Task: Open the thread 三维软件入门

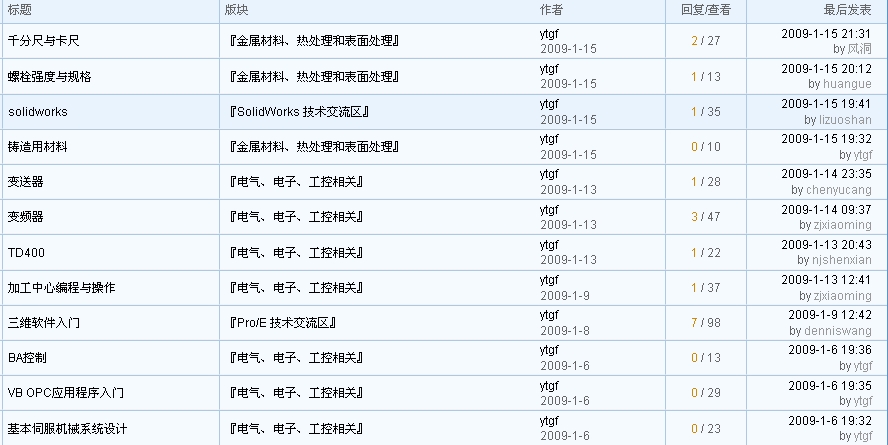Action: pyautogui.click(x=43, y=323)
